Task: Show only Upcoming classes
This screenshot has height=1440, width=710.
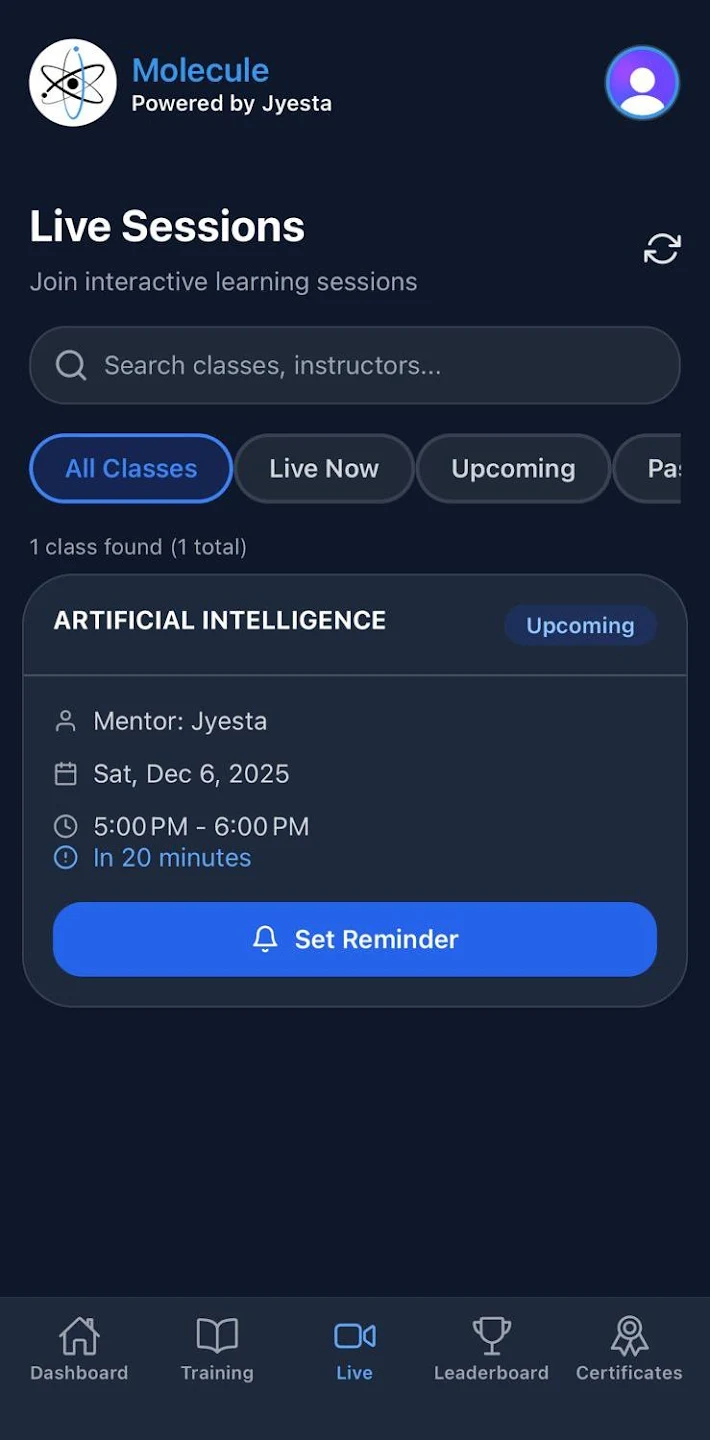Action: coord(513,468)
